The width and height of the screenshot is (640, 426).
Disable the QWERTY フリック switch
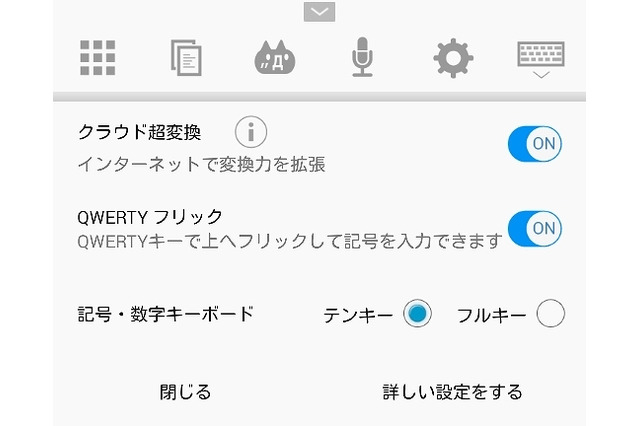[535, 228]
